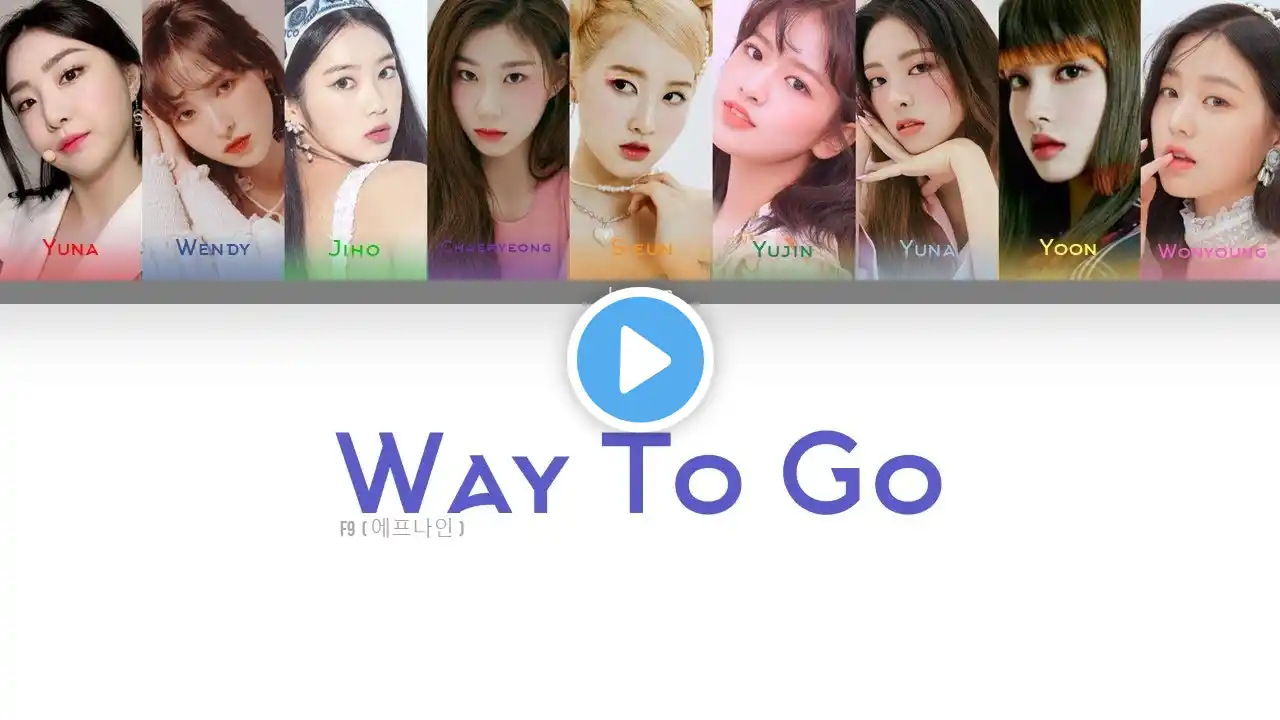The image size is (1280, 720).
Task: Play the Way To Go video
Action: [640, 359]
